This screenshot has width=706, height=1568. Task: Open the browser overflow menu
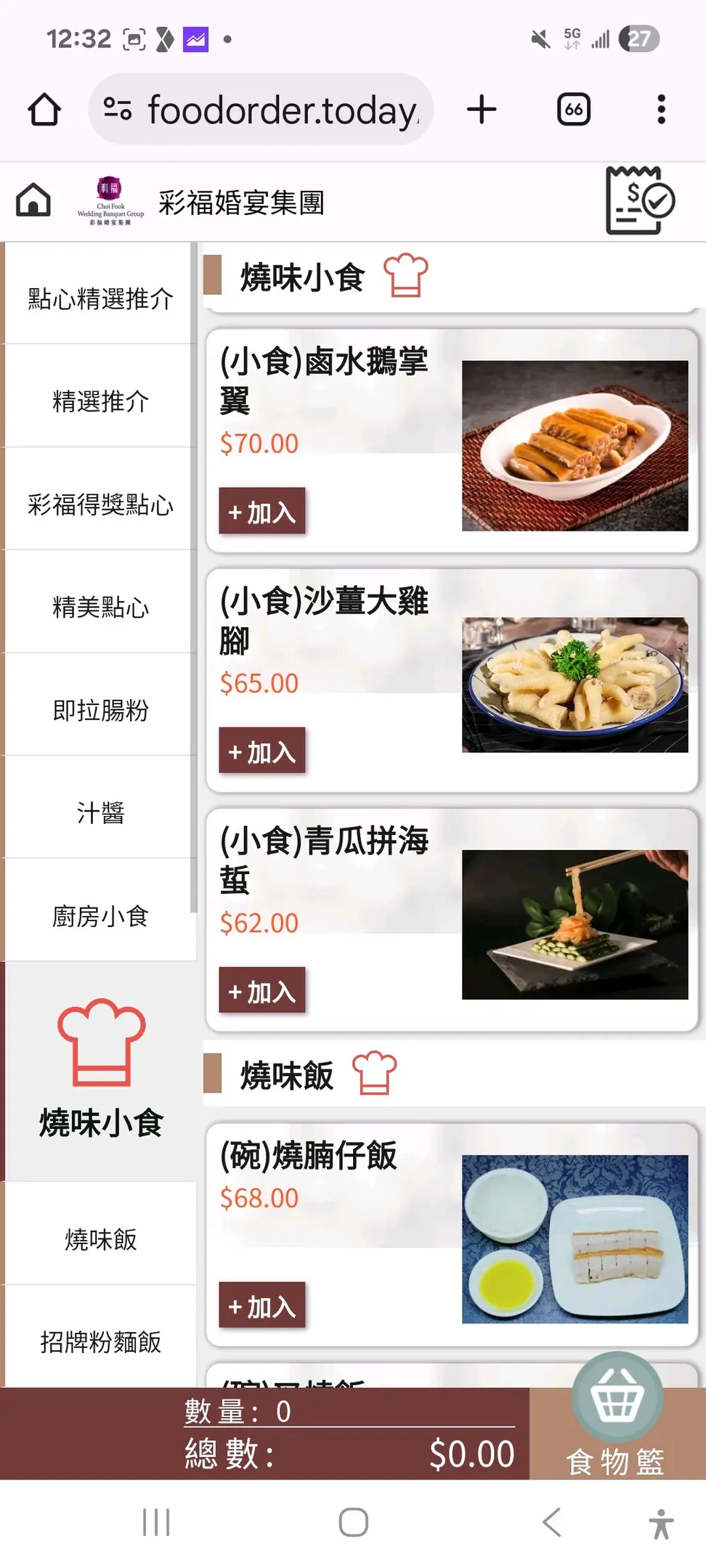(660, 110)
